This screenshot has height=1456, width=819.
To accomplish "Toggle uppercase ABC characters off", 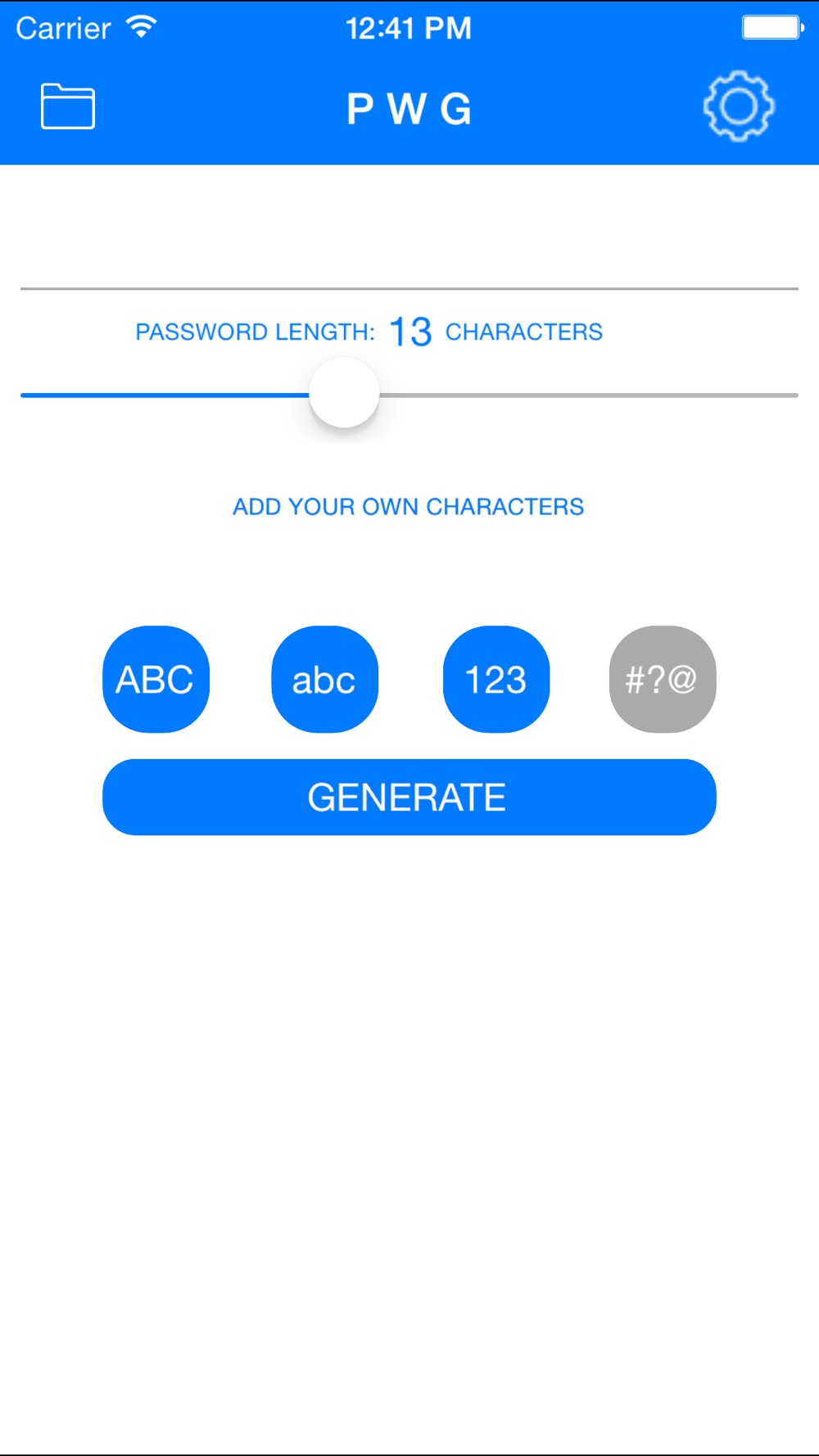I will (x=156, y=679).
